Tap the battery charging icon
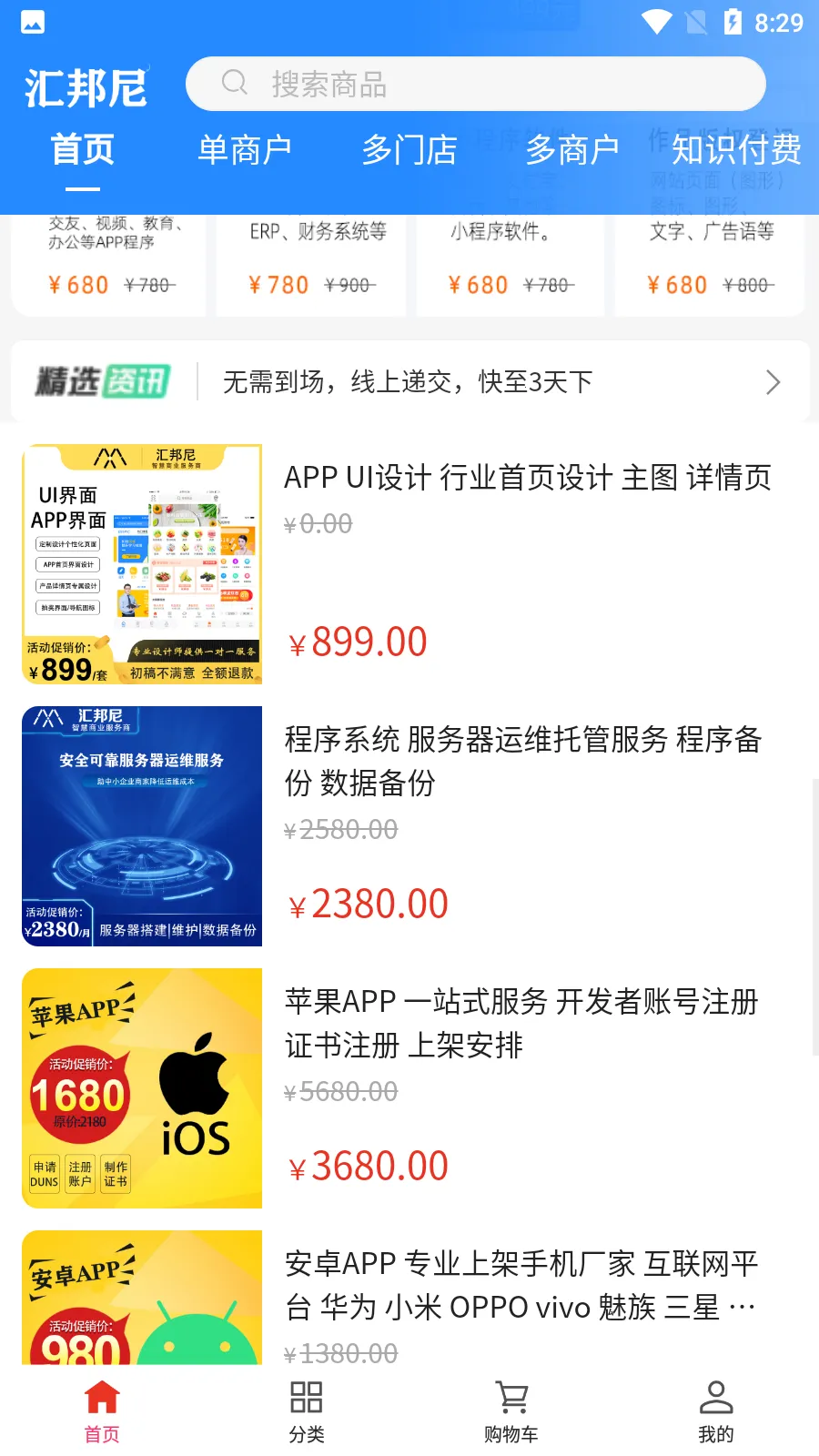 tap(735, 22)
